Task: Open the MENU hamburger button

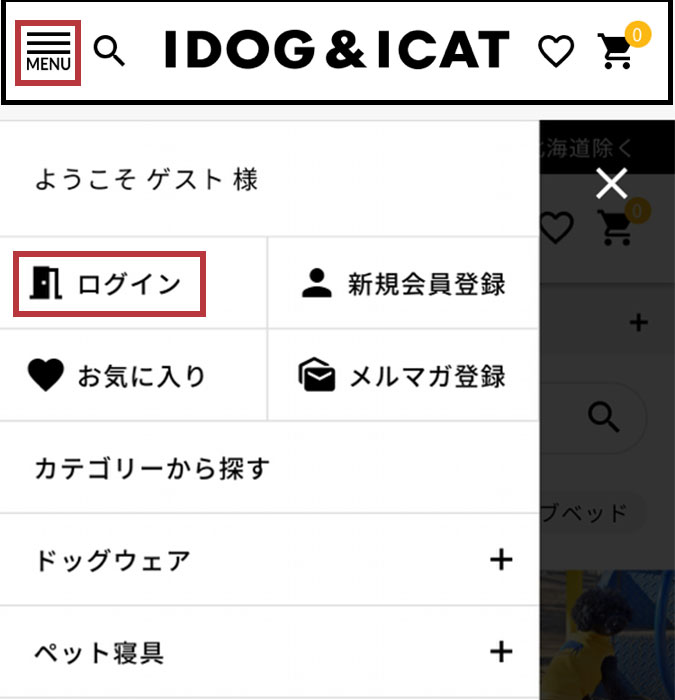Action: (x=48, y=52)
